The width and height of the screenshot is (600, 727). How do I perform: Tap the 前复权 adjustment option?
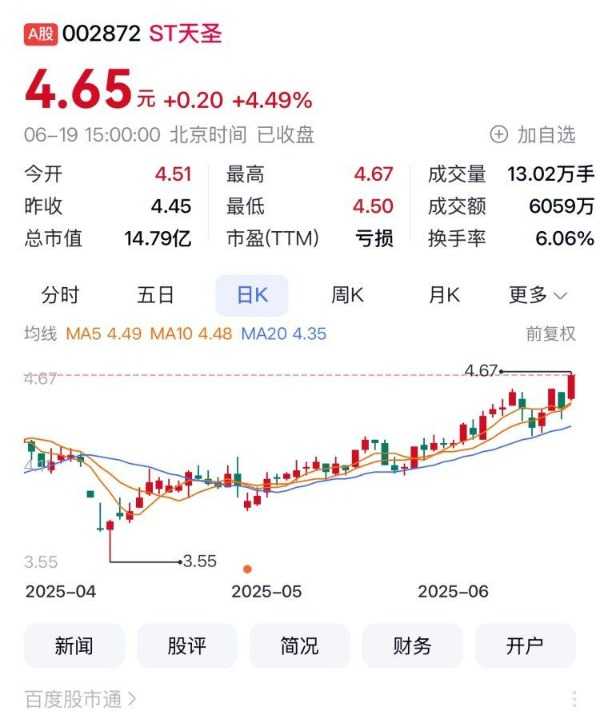pyautogui.click(x=551, y=334)
